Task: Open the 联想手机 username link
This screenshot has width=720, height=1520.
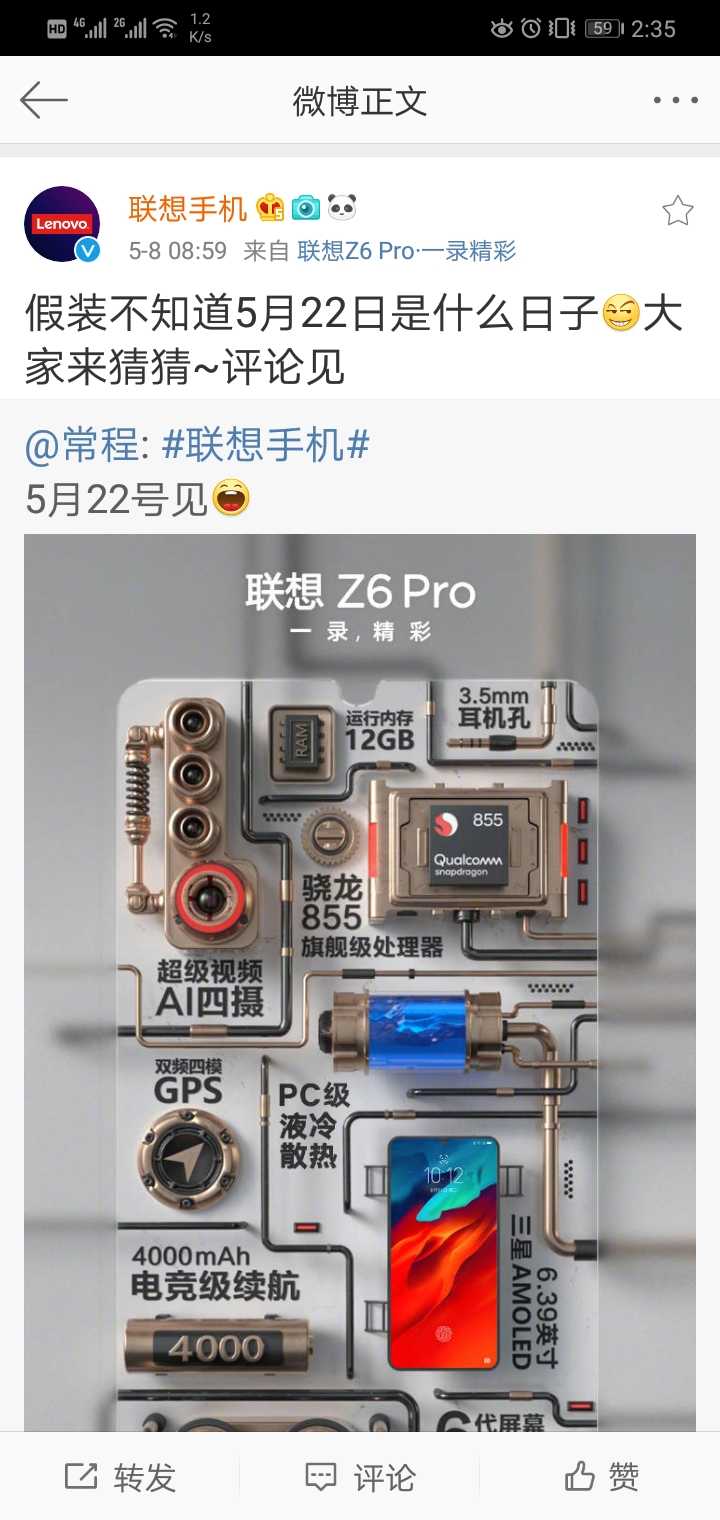Action: tap(187, 208)
